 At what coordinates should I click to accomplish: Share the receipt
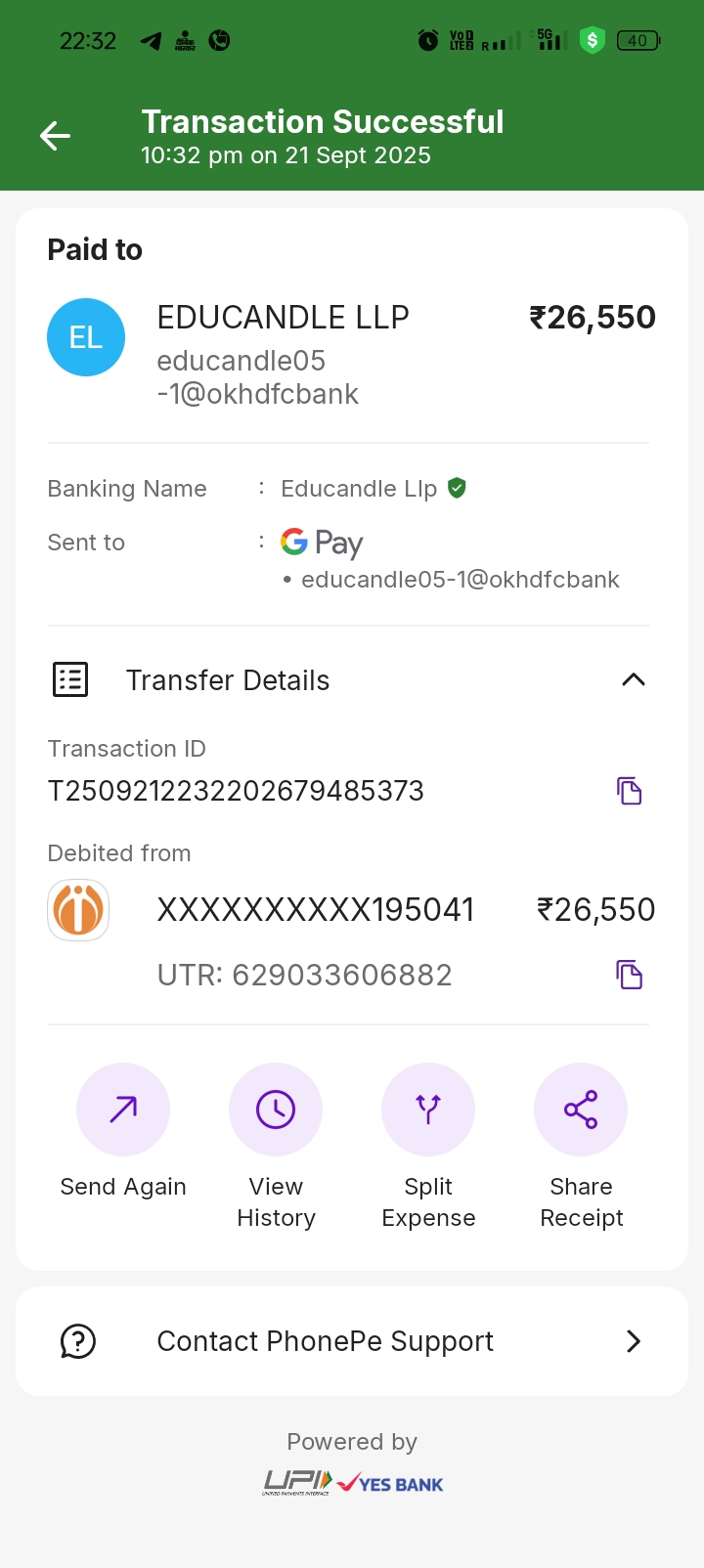click(x=581, y=1110)
